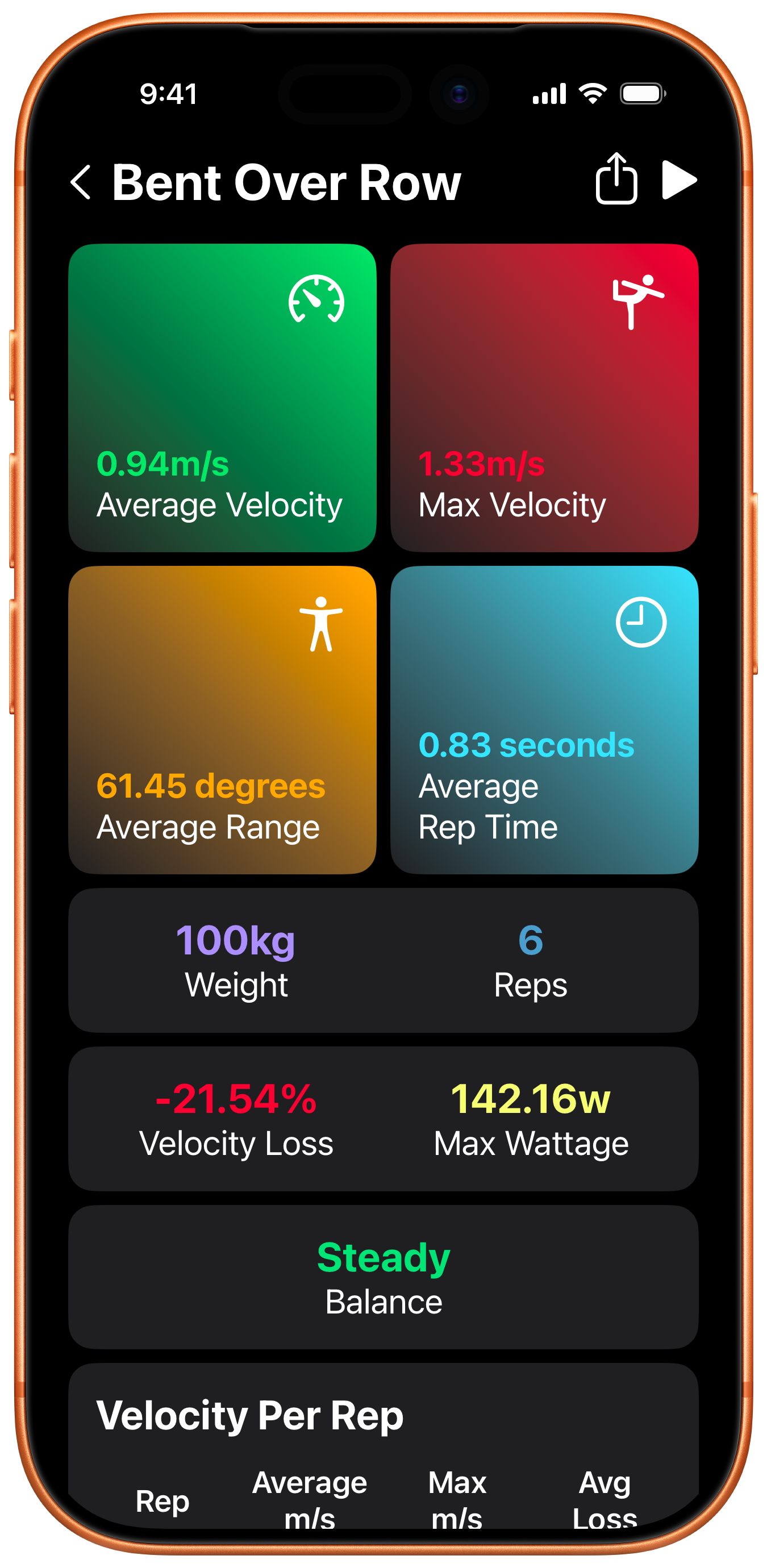Screen dimensions: 767x1568
Task: Open the share sheet icon
Action: pos(617,180)
